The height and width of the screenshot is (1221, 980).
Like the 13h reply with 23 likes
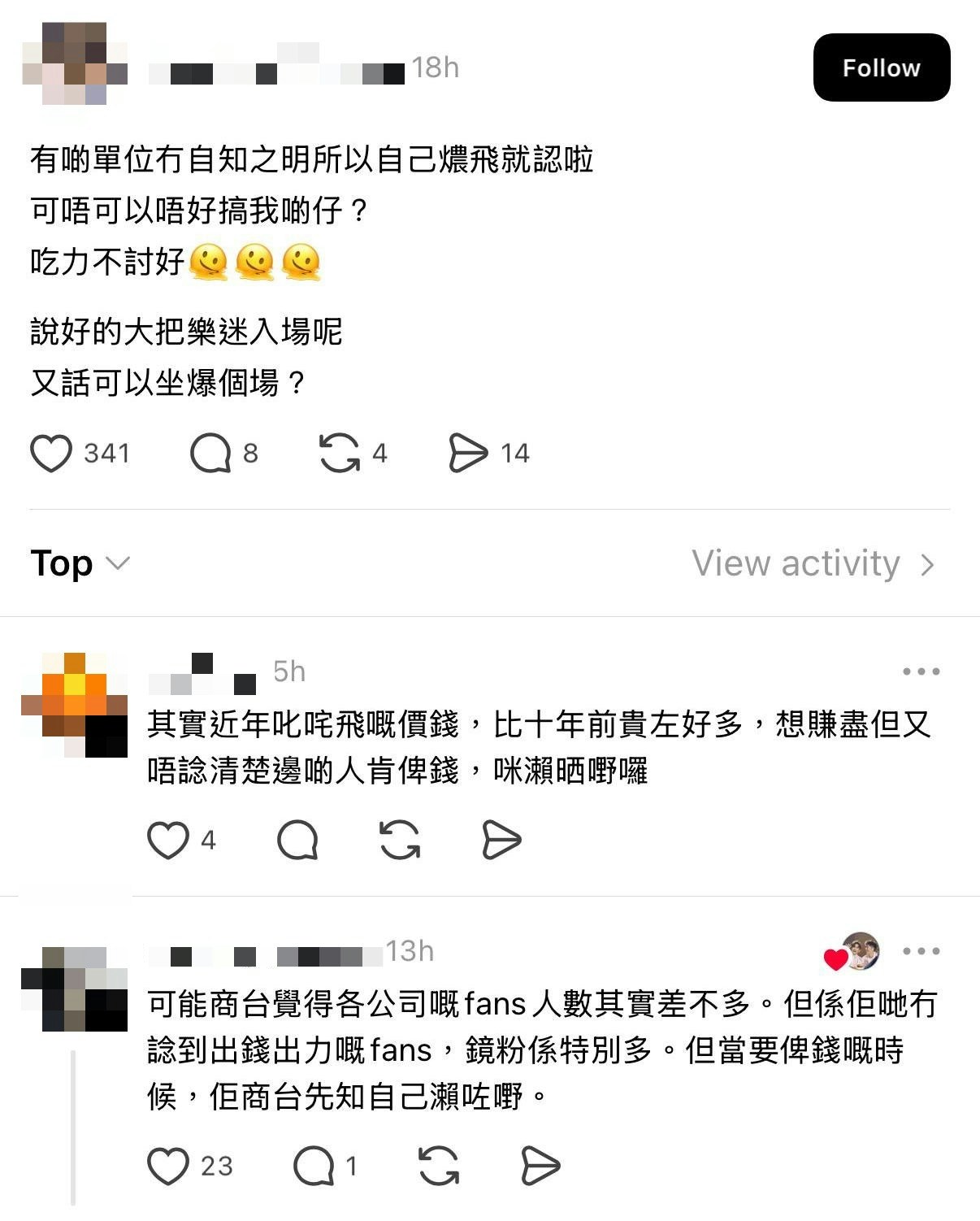point(168,1167)
